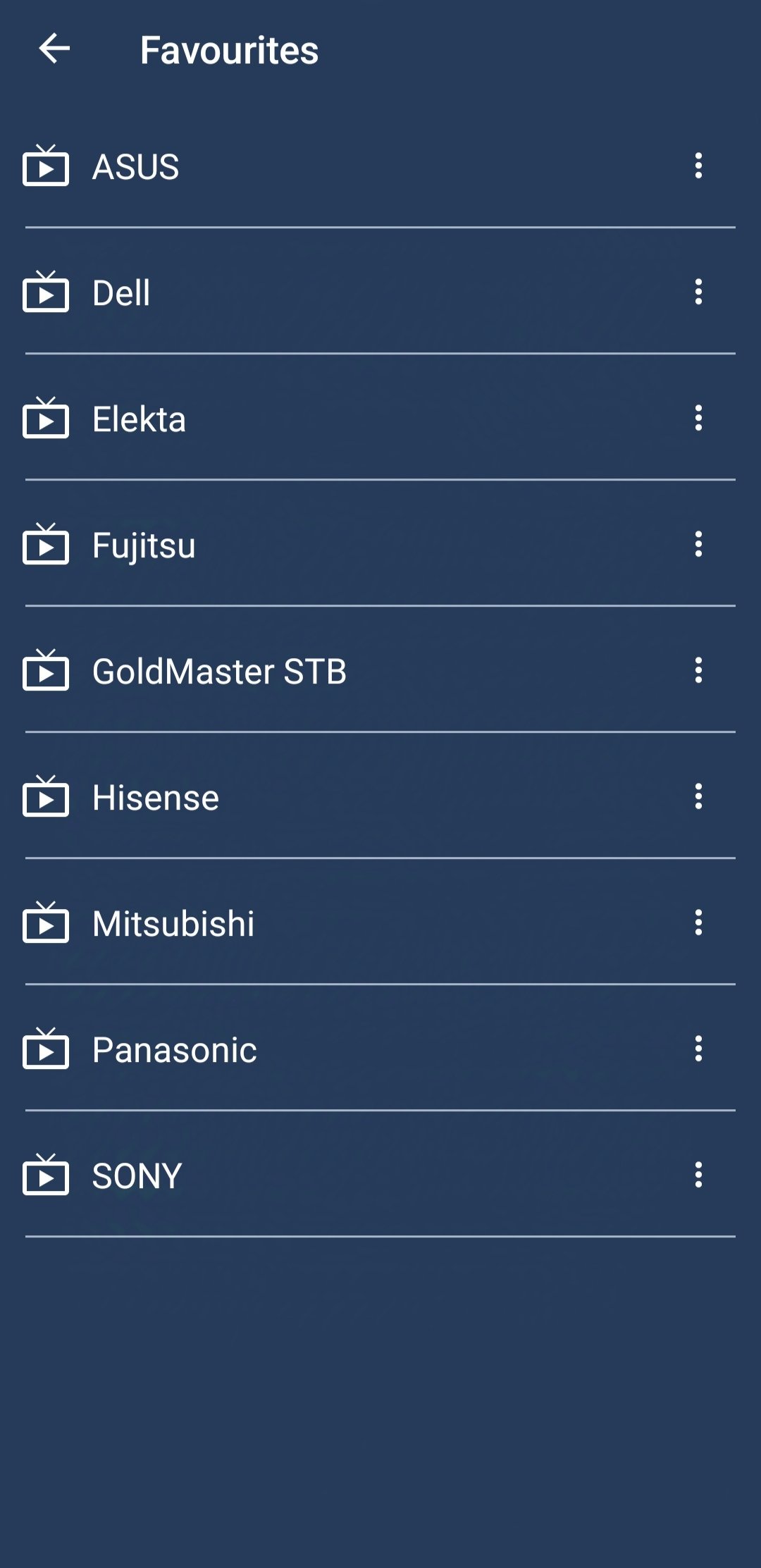The image size is (761, 1568).
Task: Open more options for Dell
Action: pos(698,292)
